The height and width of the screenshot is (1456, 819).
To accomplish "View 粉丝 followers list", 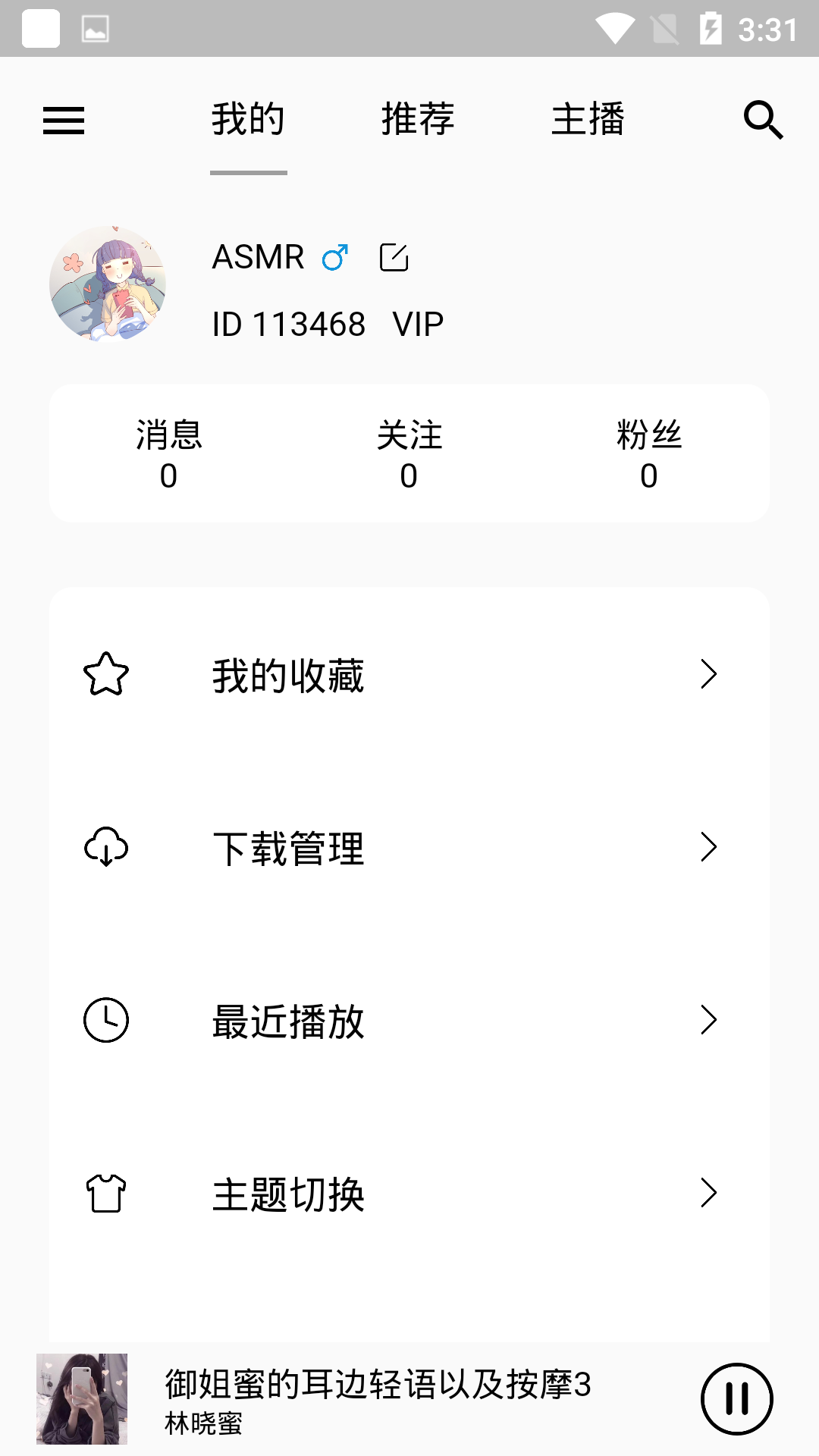I will [648, 453].
